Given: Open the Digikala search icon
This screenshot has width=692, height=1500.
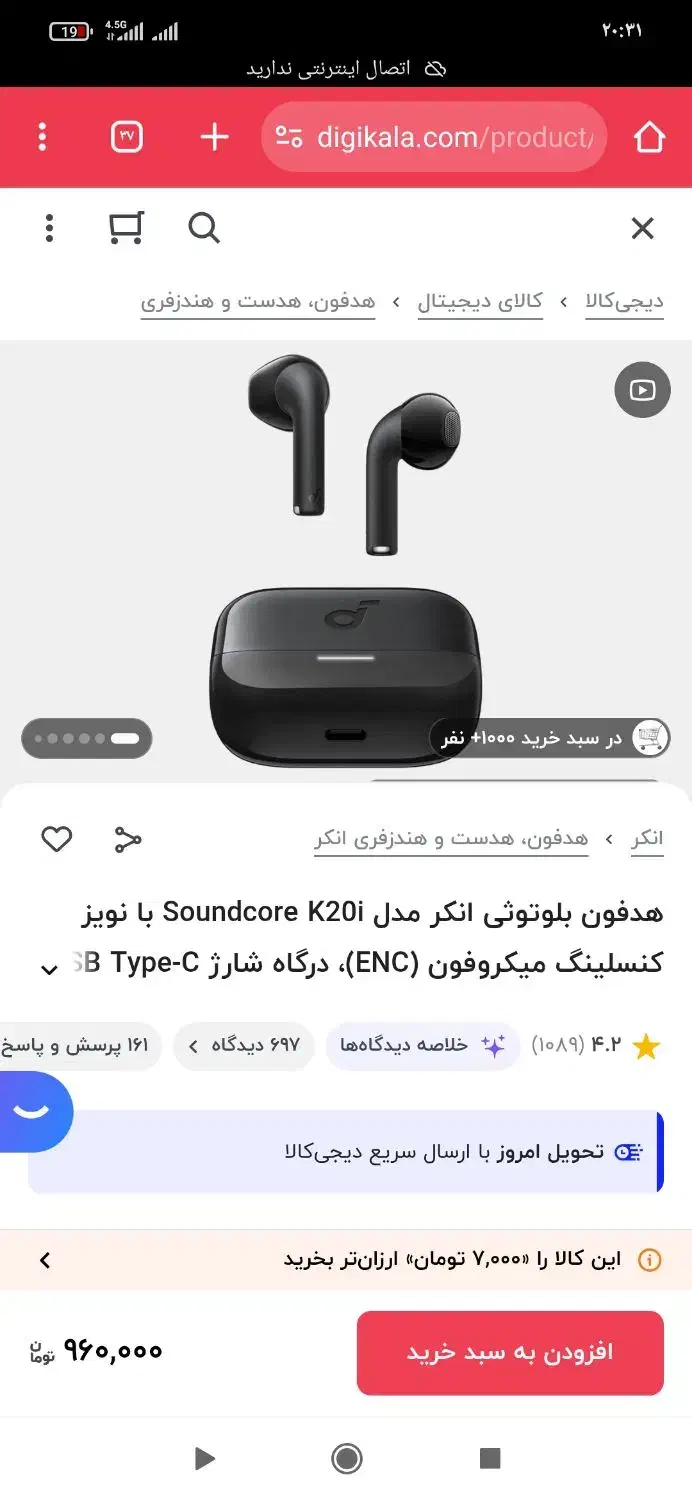Looking at the screenshot, I should pyautogui.click(x=204, y=229).
